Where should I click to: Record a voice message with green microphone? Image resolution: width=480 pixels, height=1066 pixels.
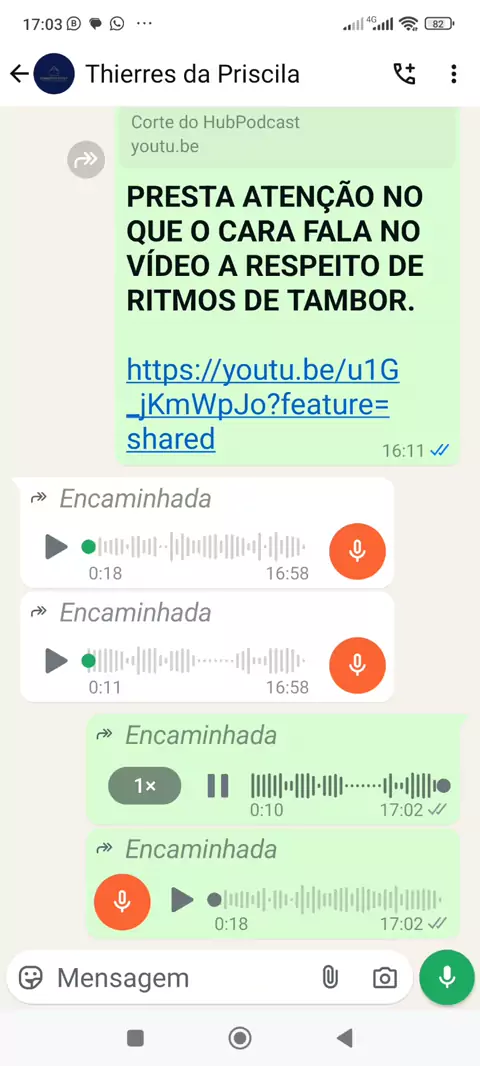pyautogui.click(x=447, y=978)
